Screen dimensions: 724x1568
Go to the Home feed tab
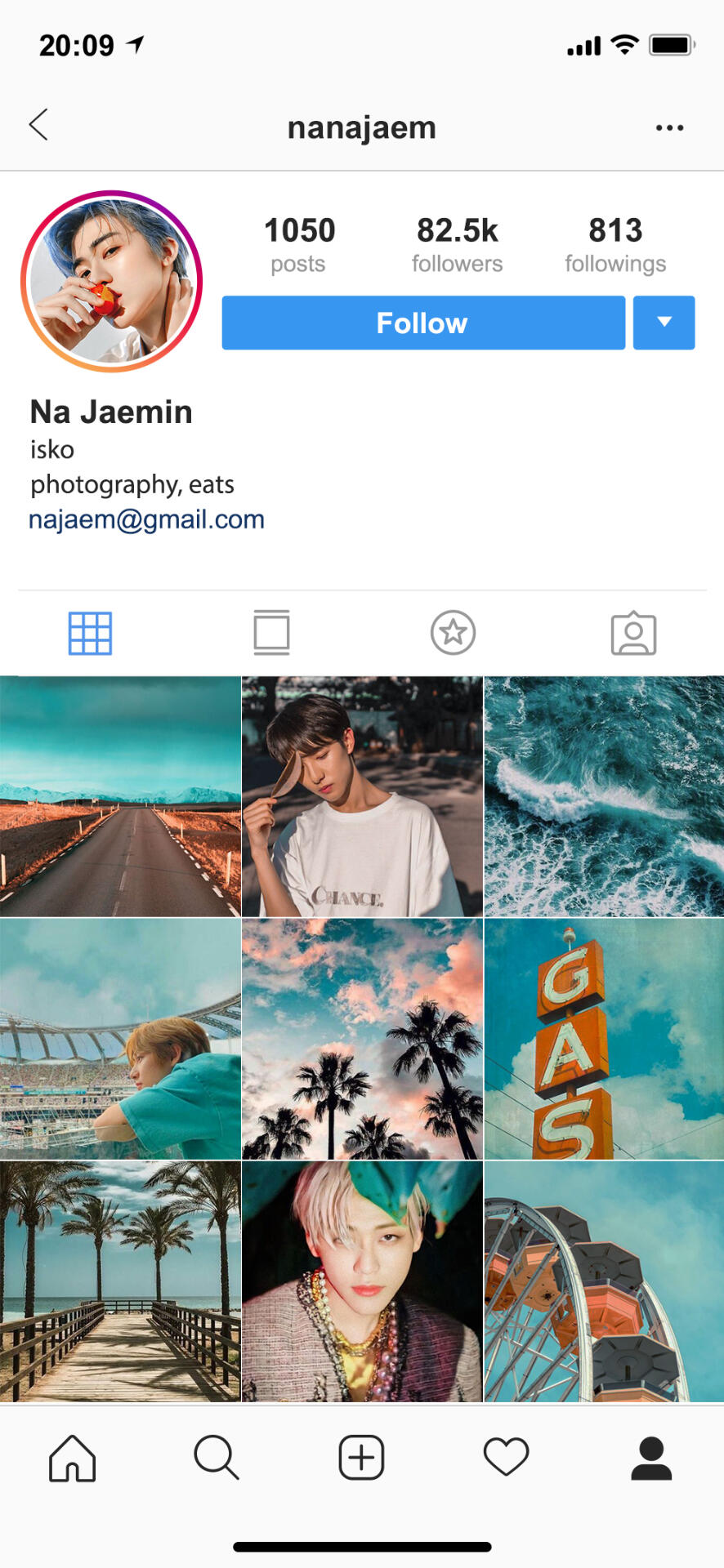coord(73,1458)
